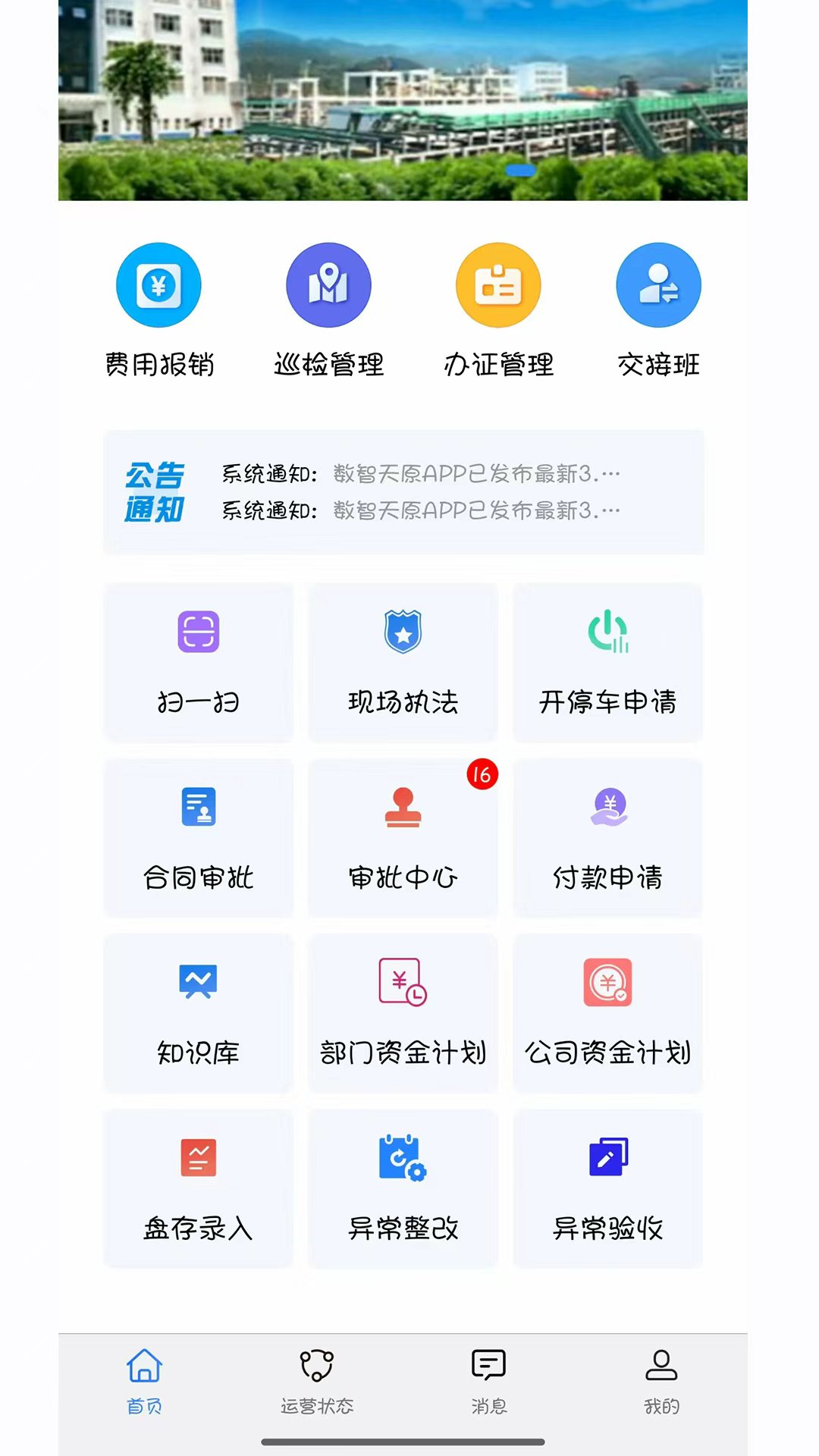Open 开停车申请 tile
This screenshot has height=1456, width=819.
point(607,662)
